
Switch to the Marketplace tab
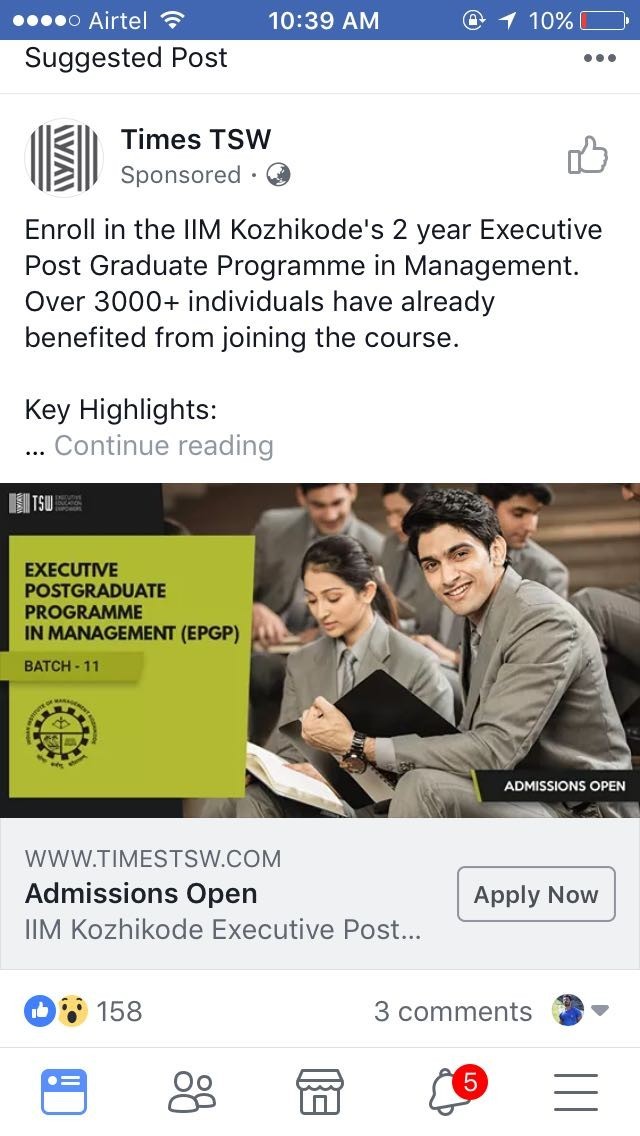(320, 1091)
